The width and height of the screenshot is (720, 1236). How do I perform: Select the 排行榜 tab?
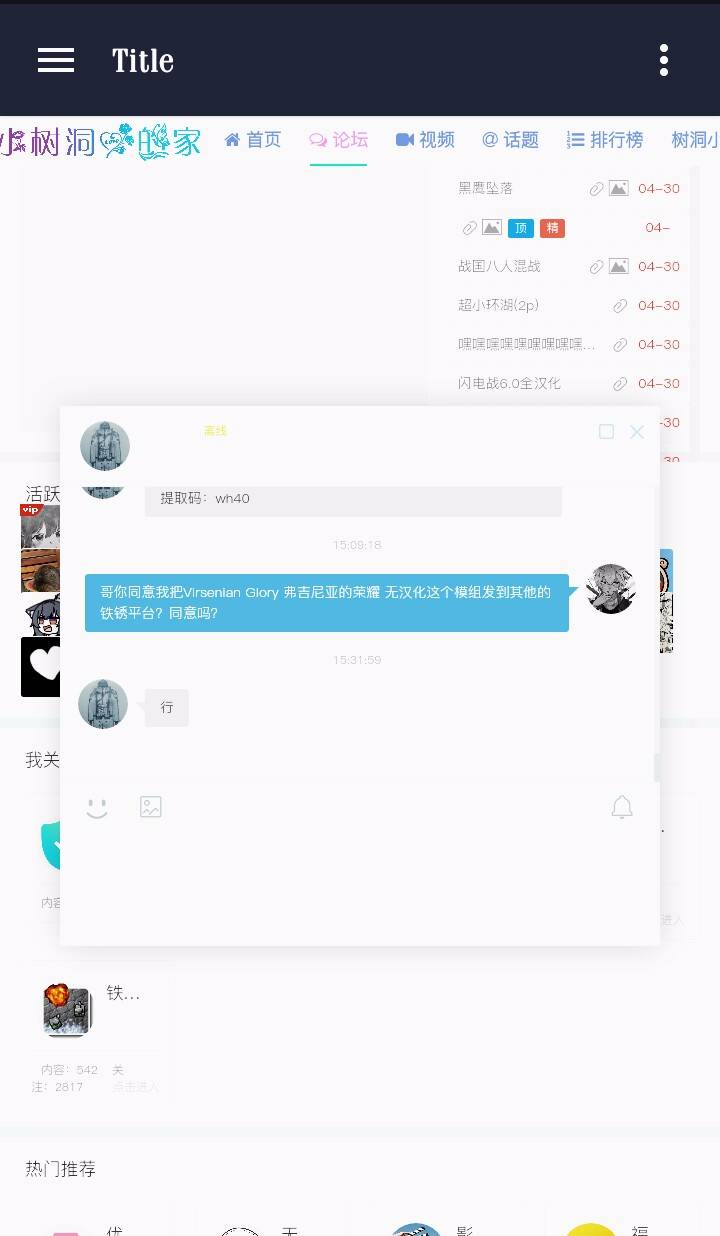click(x=605, y=140)
